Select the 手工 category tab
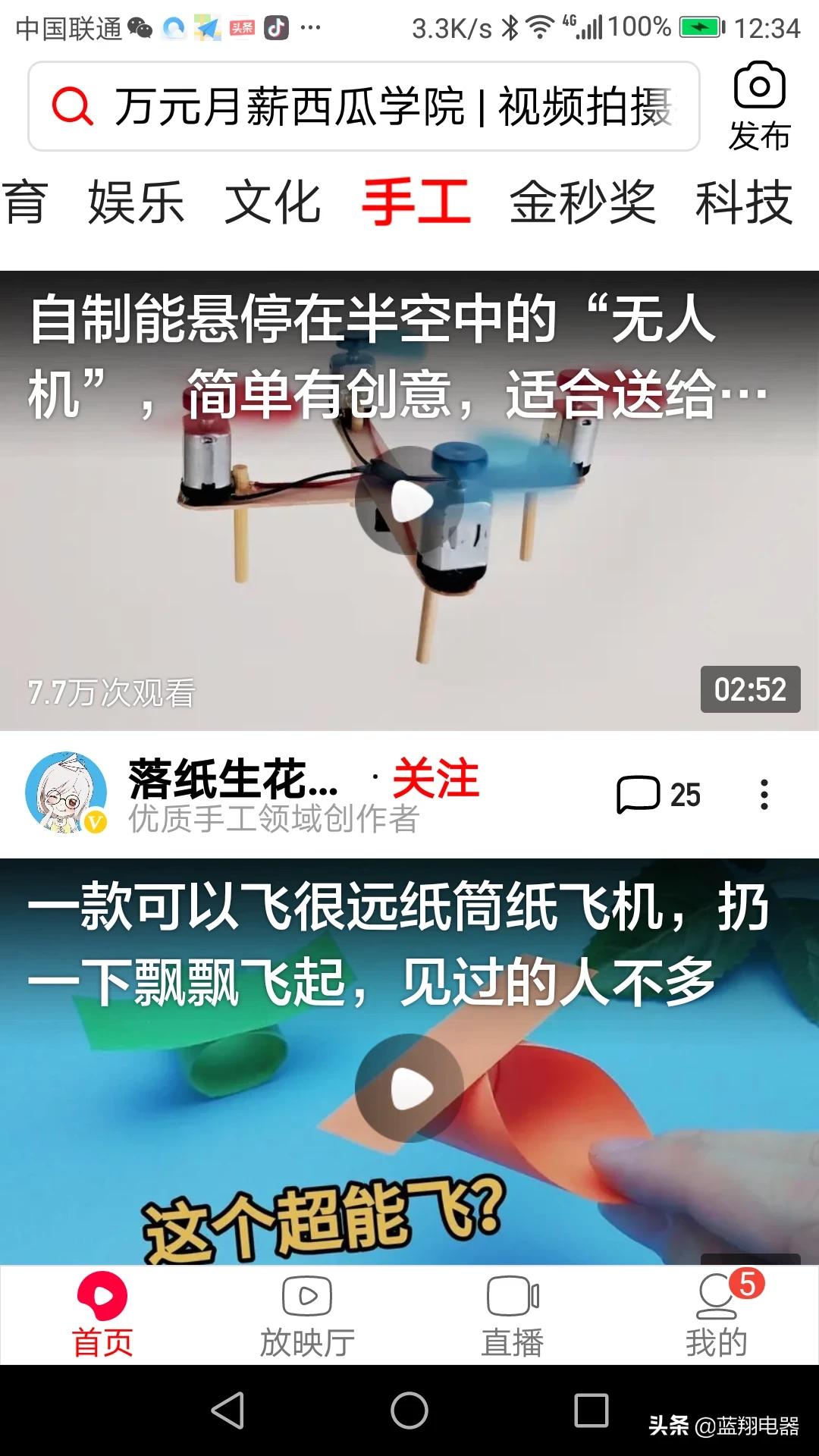 click(416, 202)
